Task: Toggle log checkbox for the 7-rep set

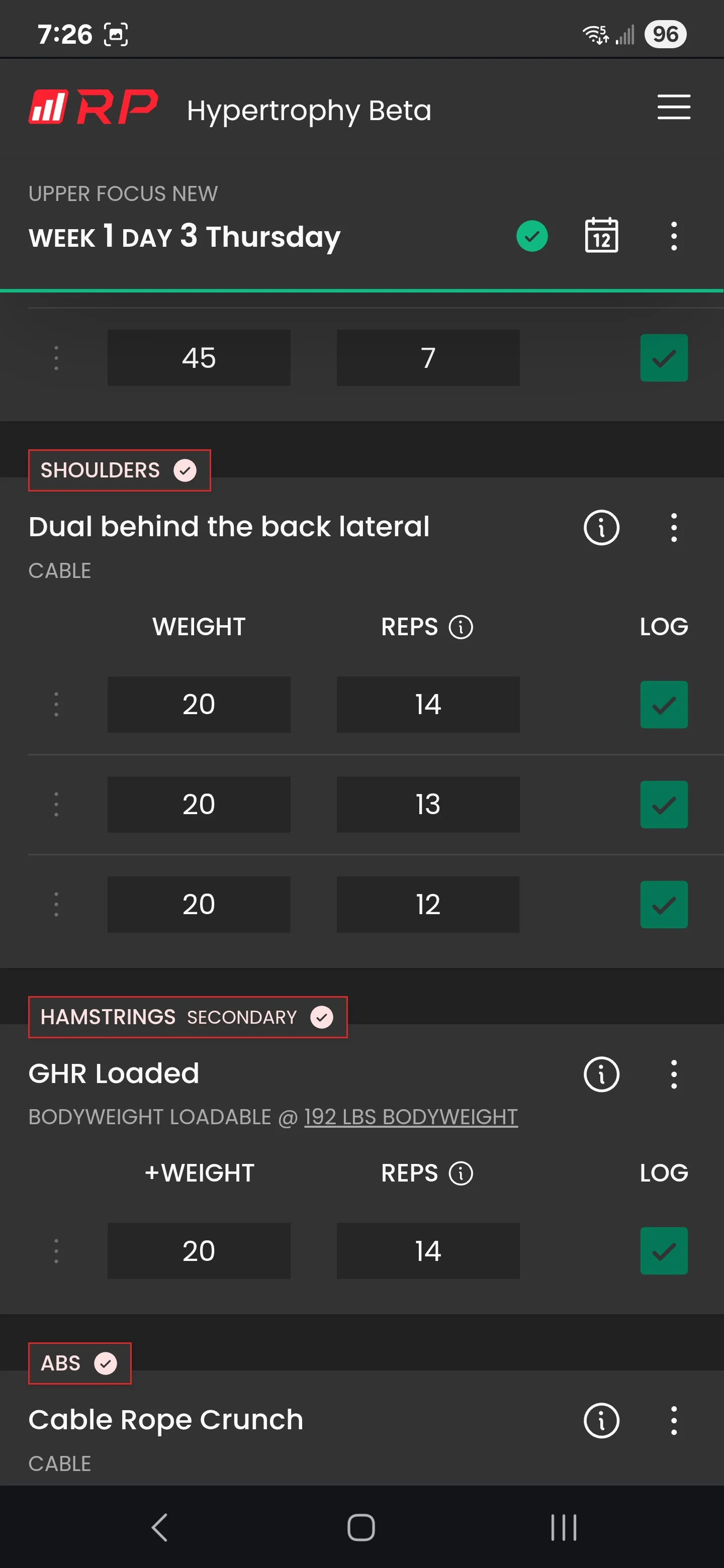Action: pyautogui.click(x=664, y=358)
